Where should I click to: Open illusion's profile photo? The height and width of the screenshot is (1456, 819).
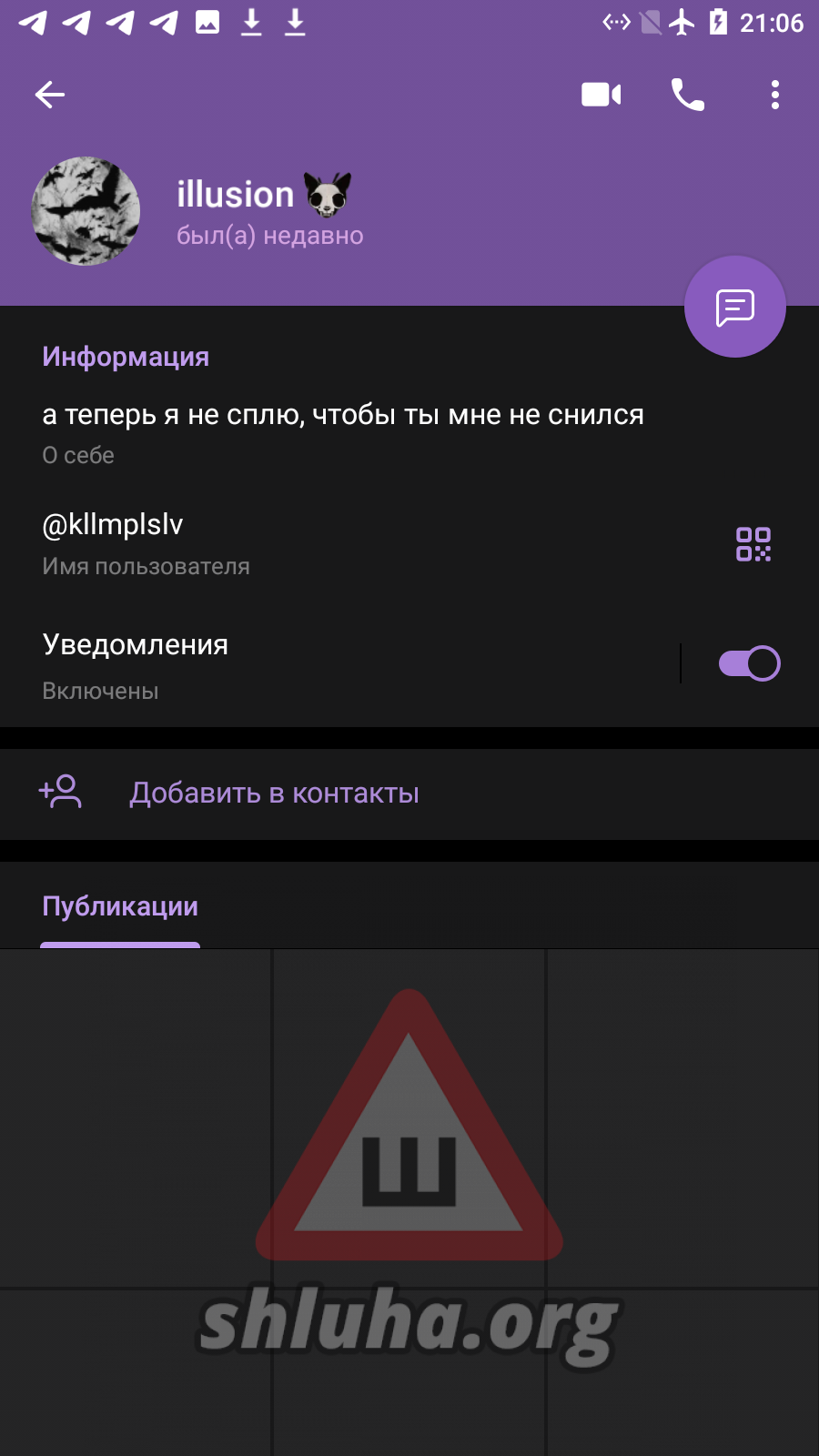(x=86, y=211)
